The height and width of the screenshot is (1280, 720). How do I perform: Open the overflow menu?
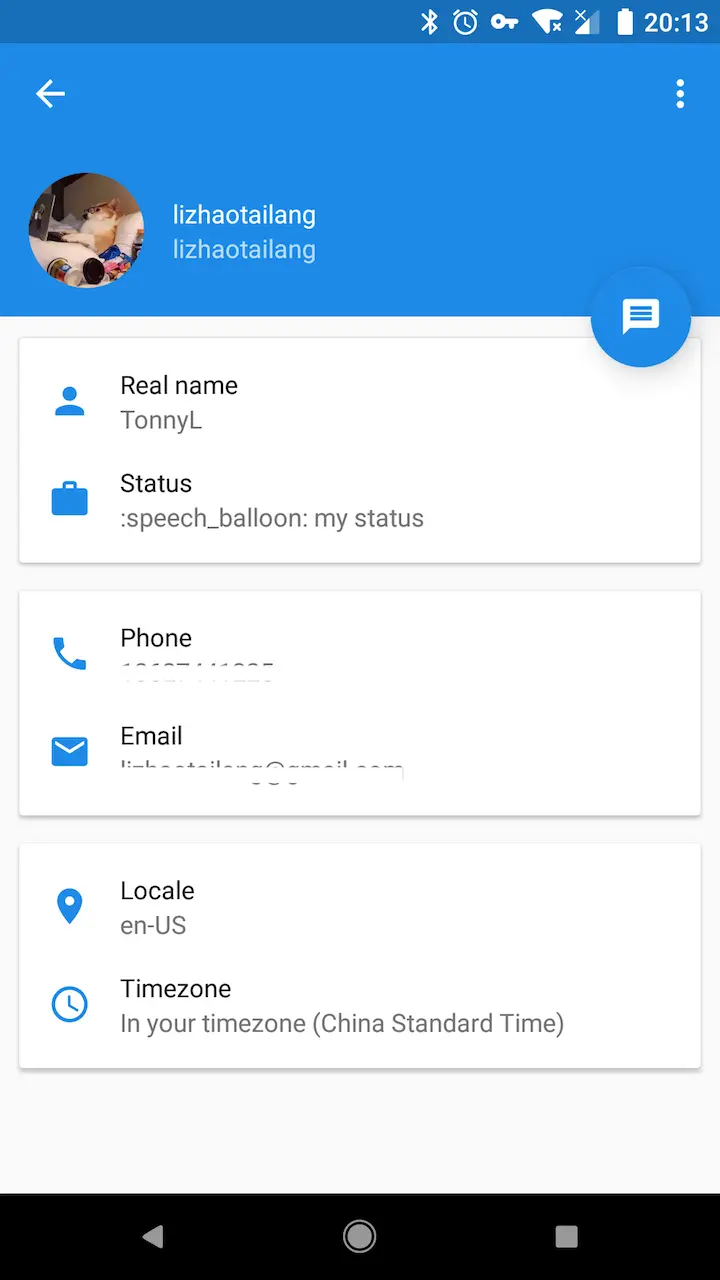[680, 94]
